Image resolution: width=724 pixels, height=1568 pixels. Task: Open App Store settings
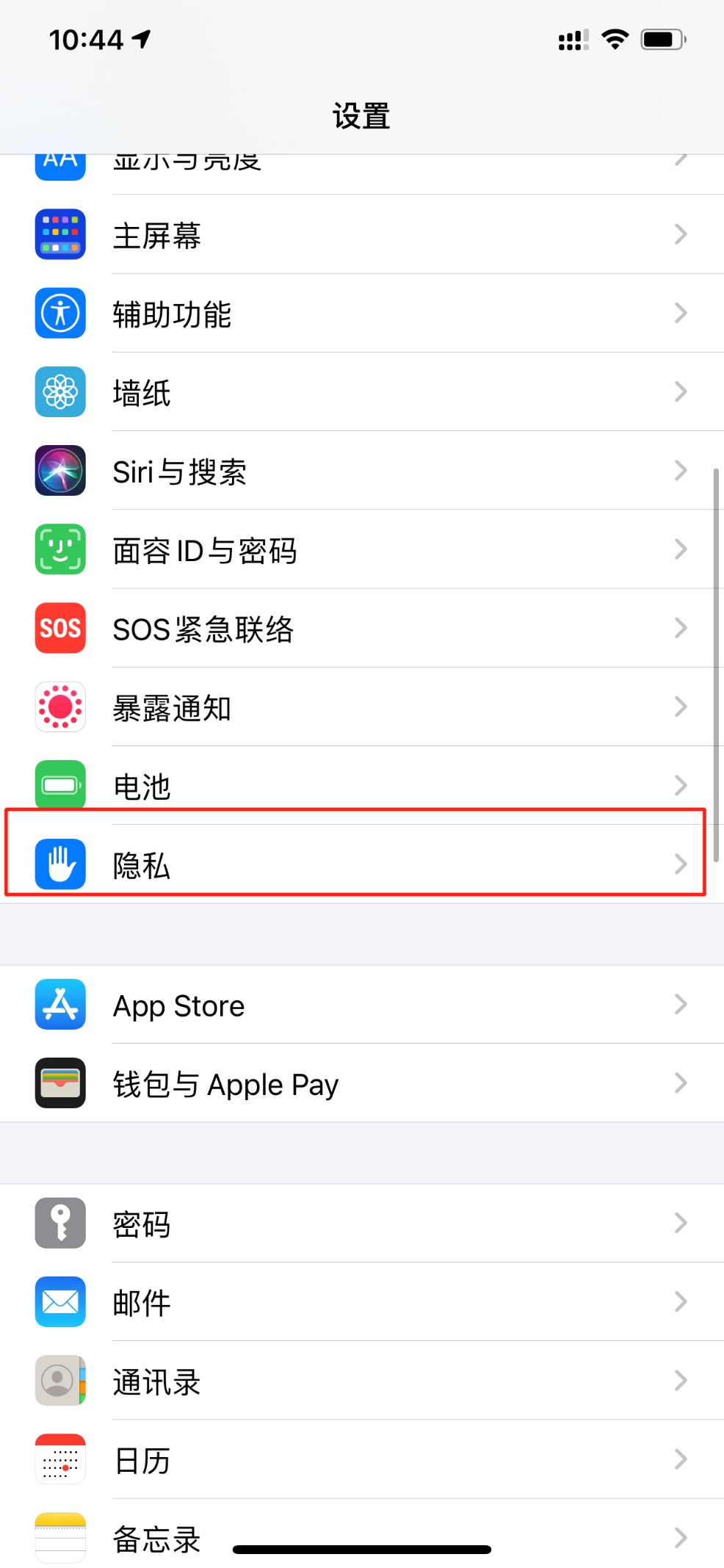[x=362, y=1005]
